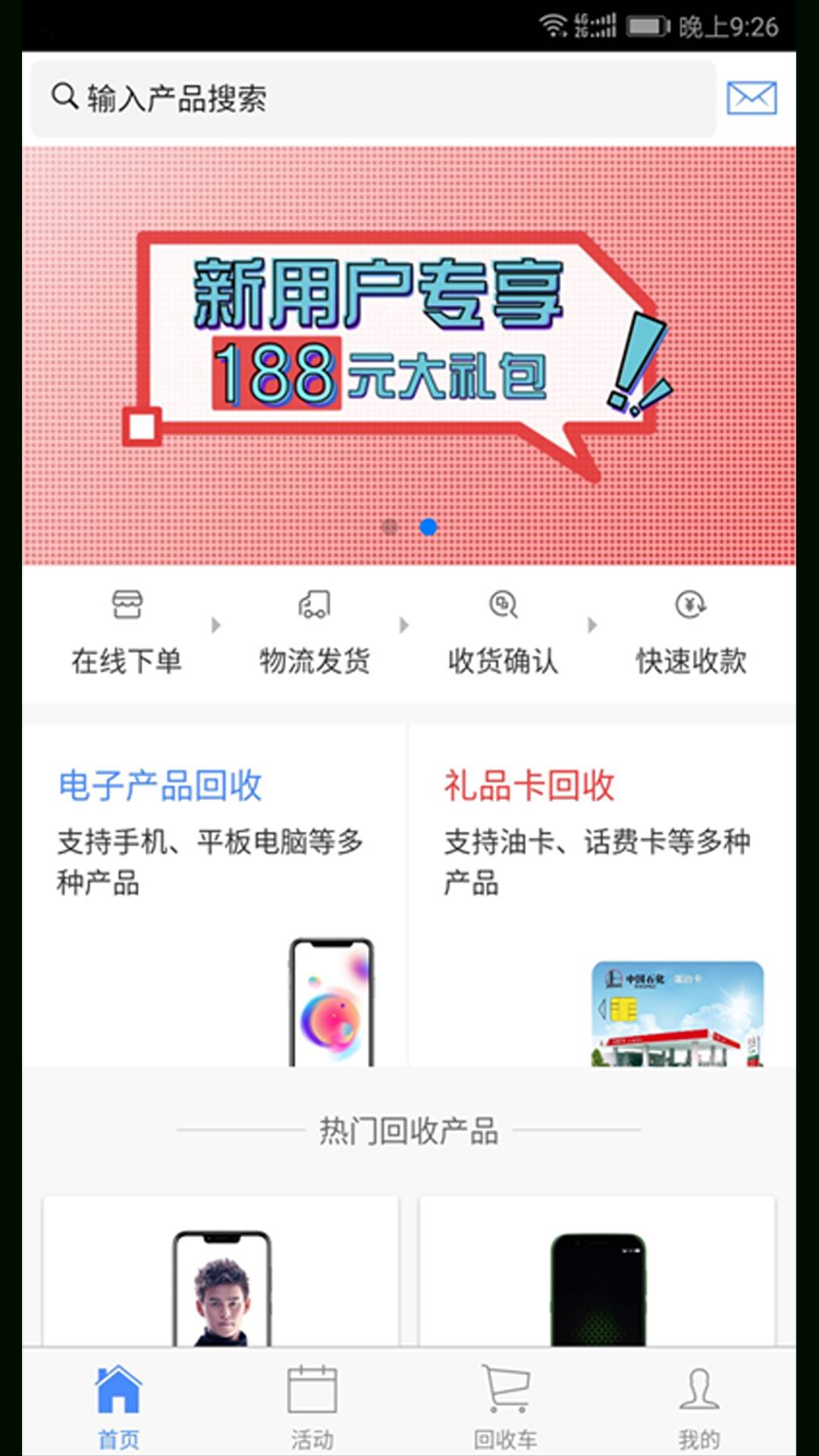Open the notch phone product card
819x1456 pixels.
tap(221, 1274)
